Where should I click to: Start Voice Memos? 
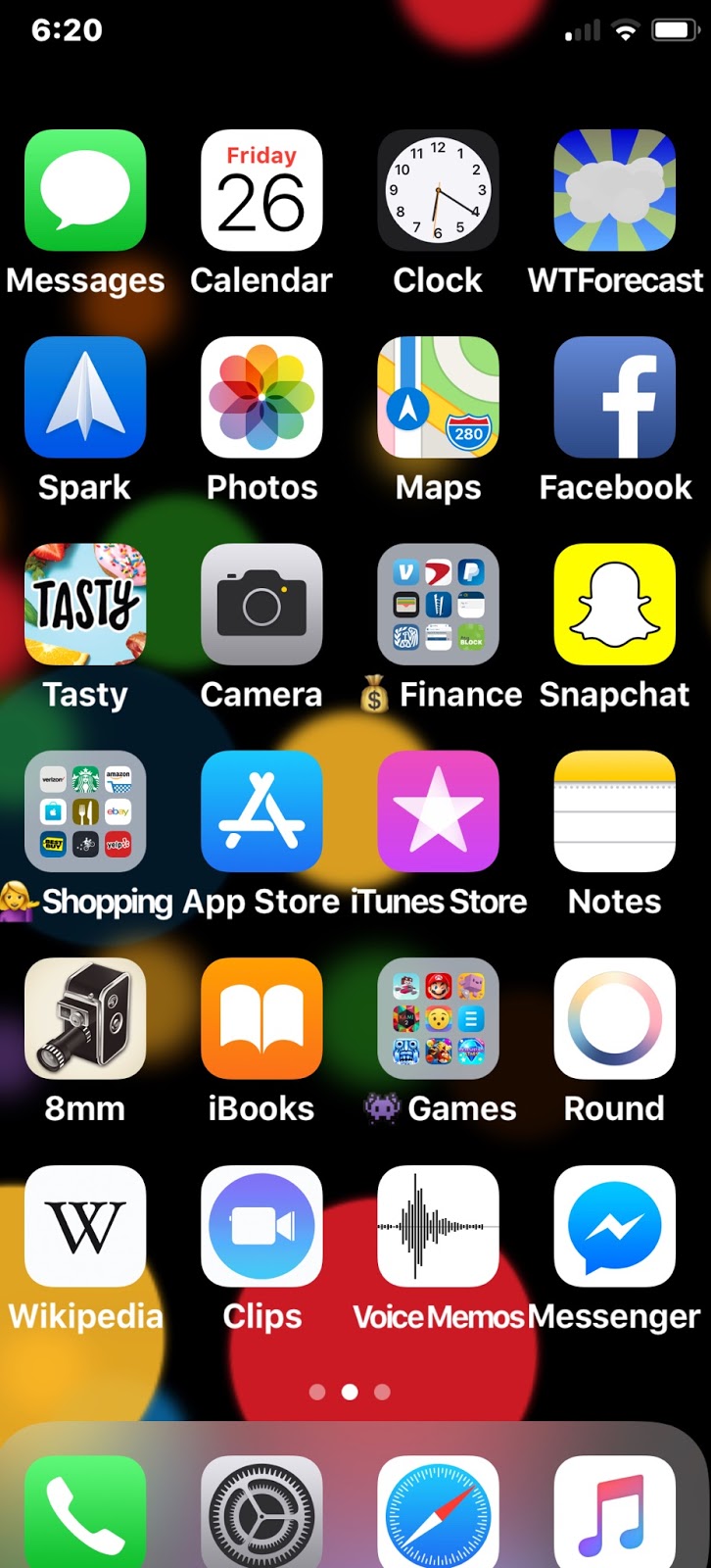438,1226
